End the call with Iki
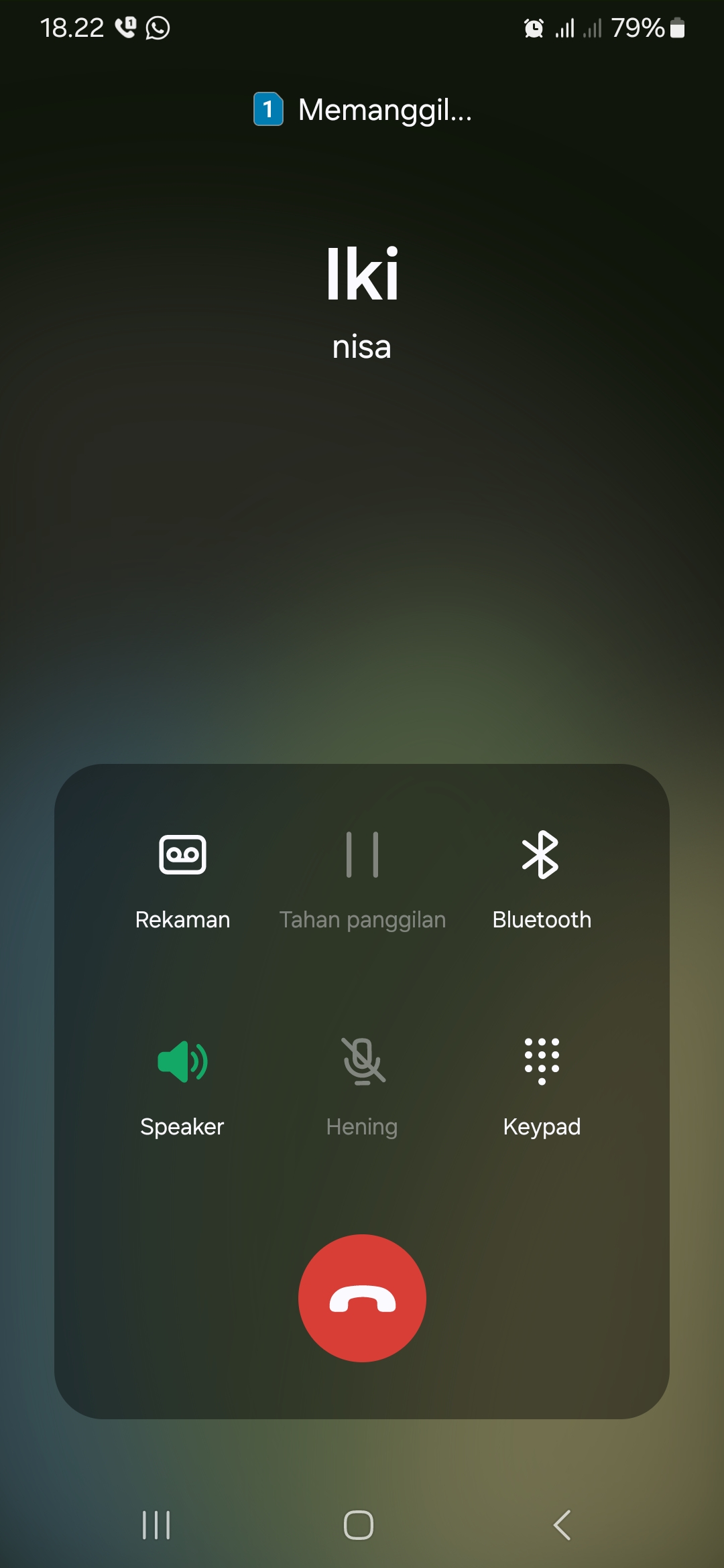 (x=362, y=1298)
